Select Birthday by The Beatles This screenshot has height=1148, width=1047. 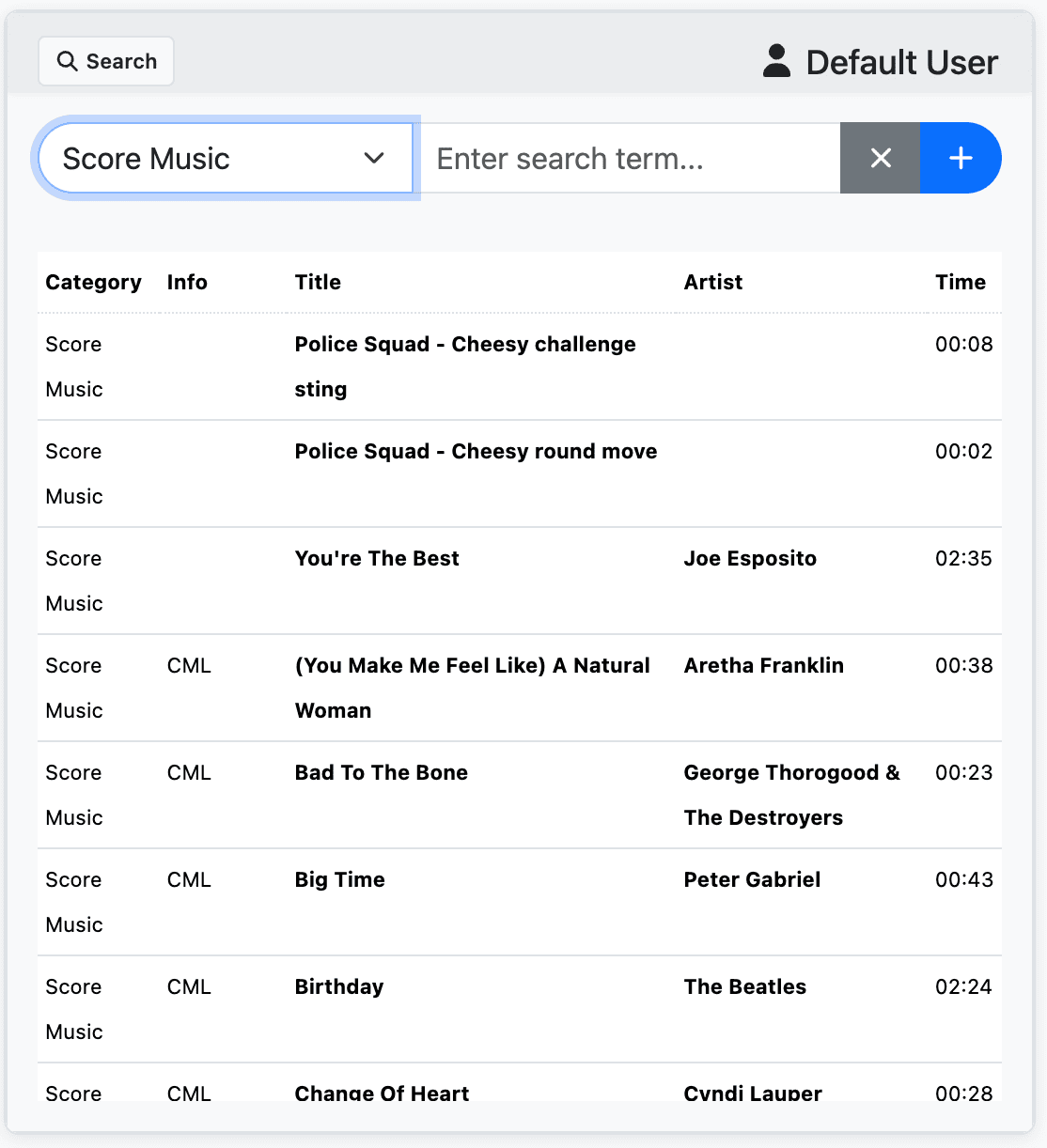(x=338, y=986)
